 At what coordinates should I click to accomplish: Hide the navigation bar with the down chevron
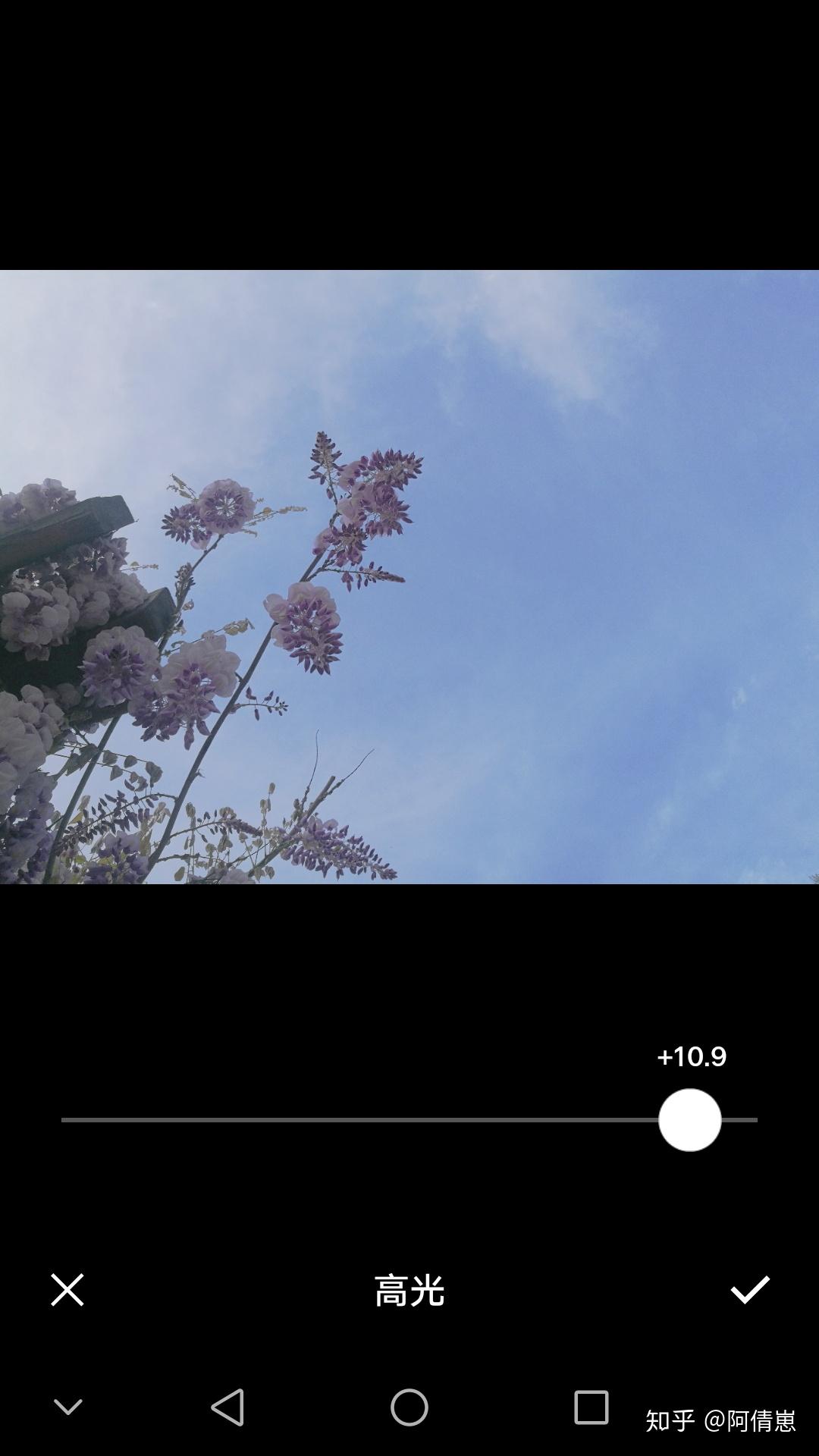point(68,1407)
